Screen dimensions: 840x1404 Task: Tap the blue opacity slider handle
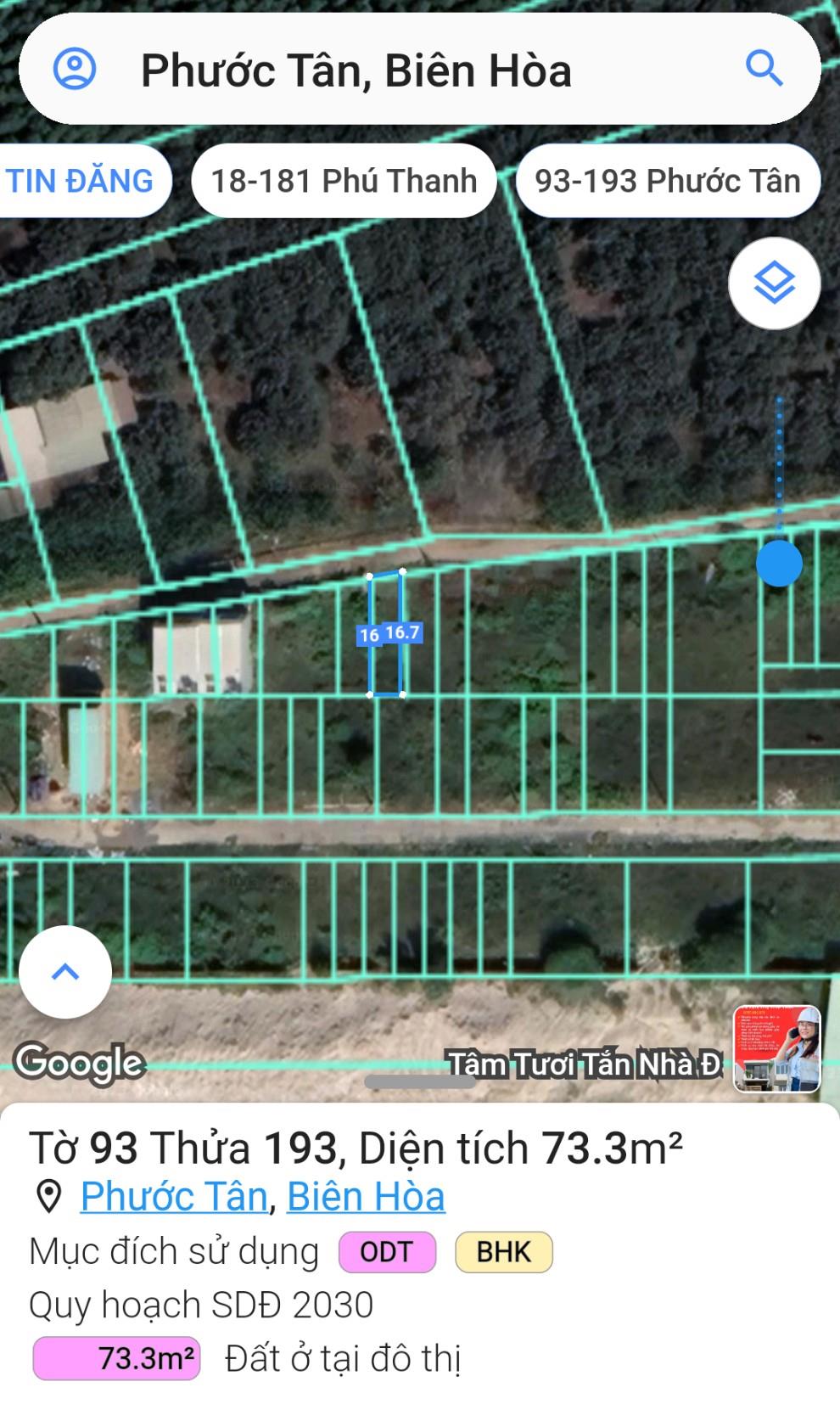[779, 563]
